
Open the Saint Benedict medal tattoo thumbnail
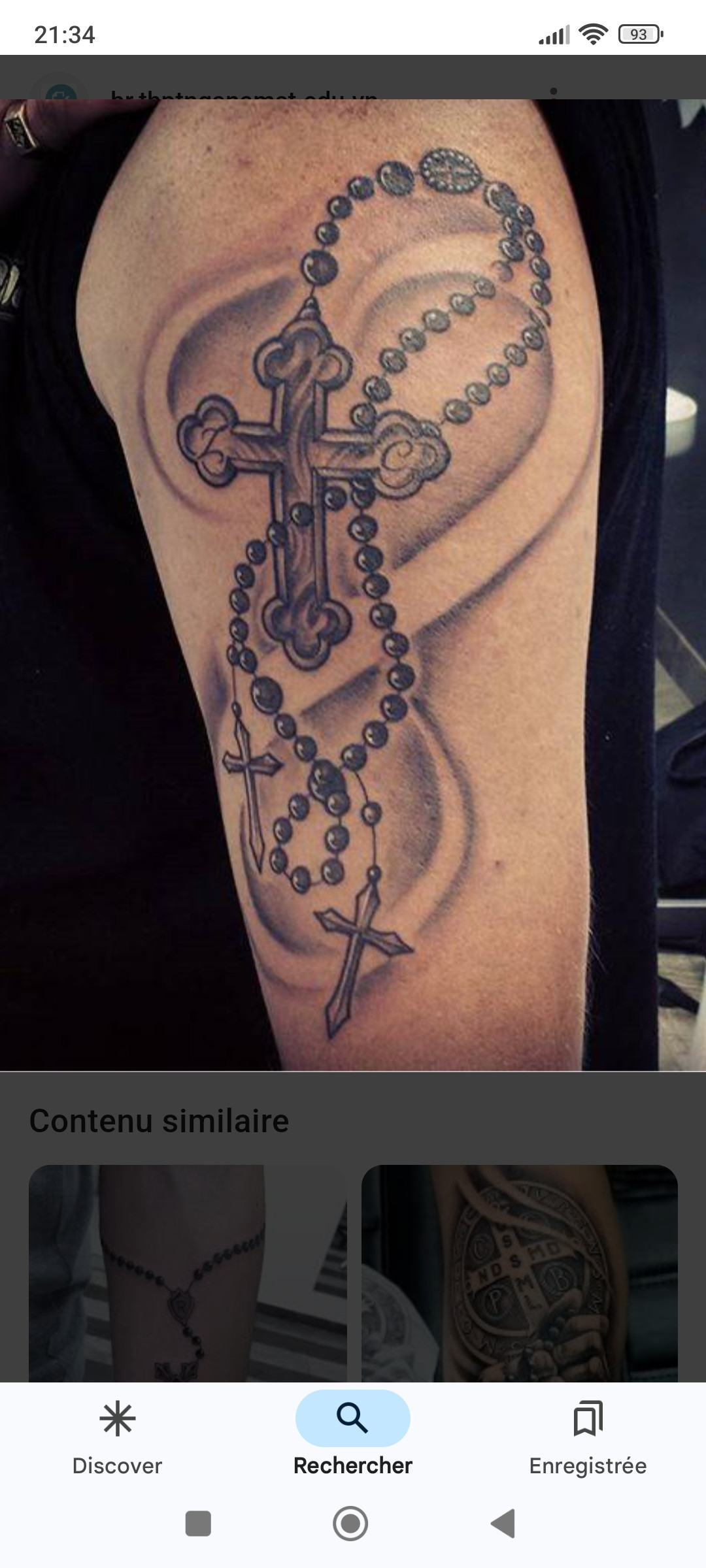(x=520, y=1273)
